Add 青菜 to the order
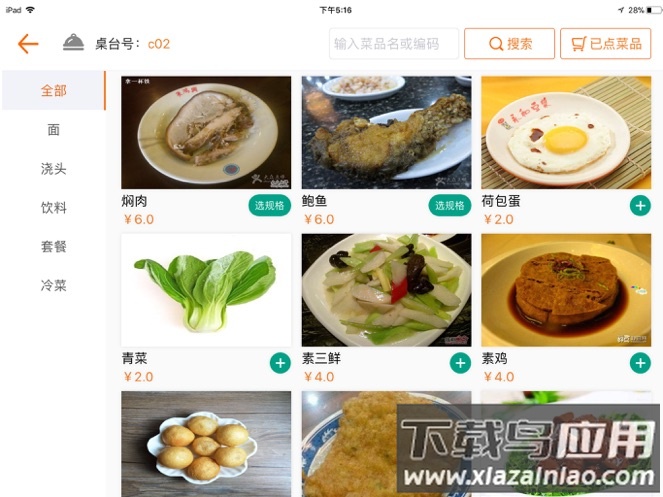 point(280,363)
